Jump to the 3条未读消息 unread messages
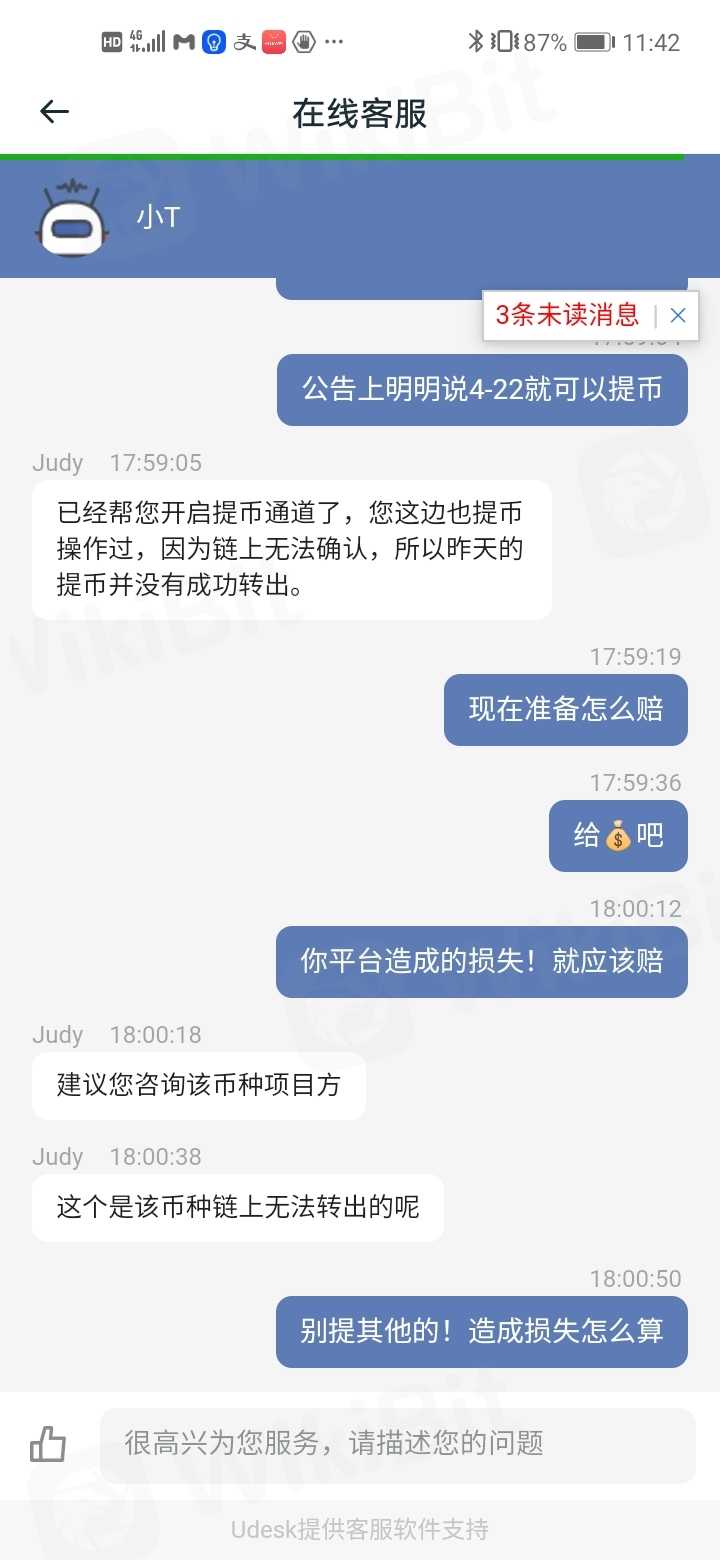Viewport: 720px width, 1560px height. click(567, 315)
